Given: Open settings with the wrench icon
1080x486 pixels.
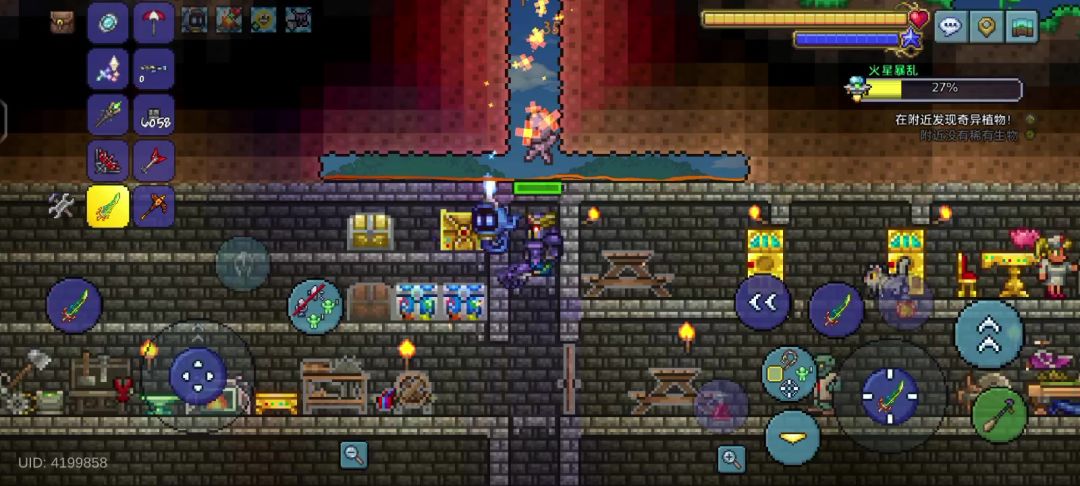Looking at the screenshot, I should [x=61, y=206].
